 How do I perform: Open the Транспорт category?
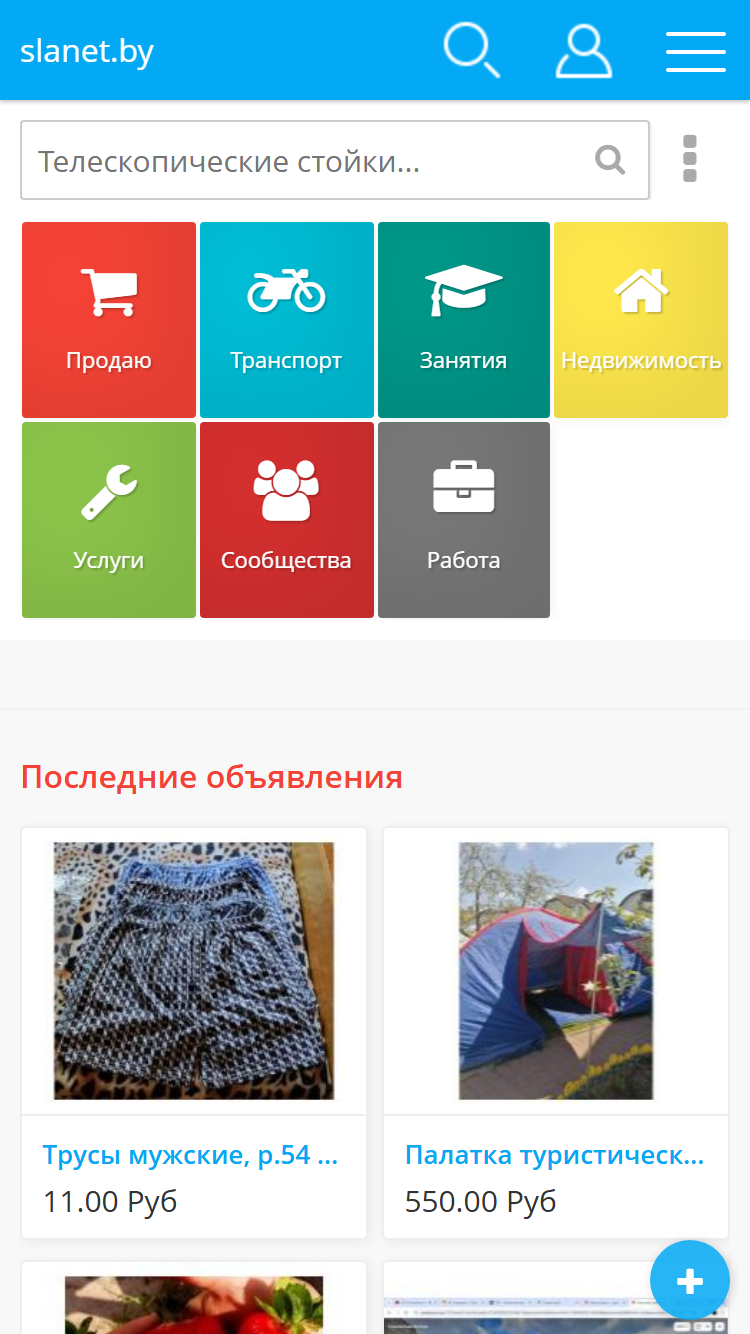(287, 320)
